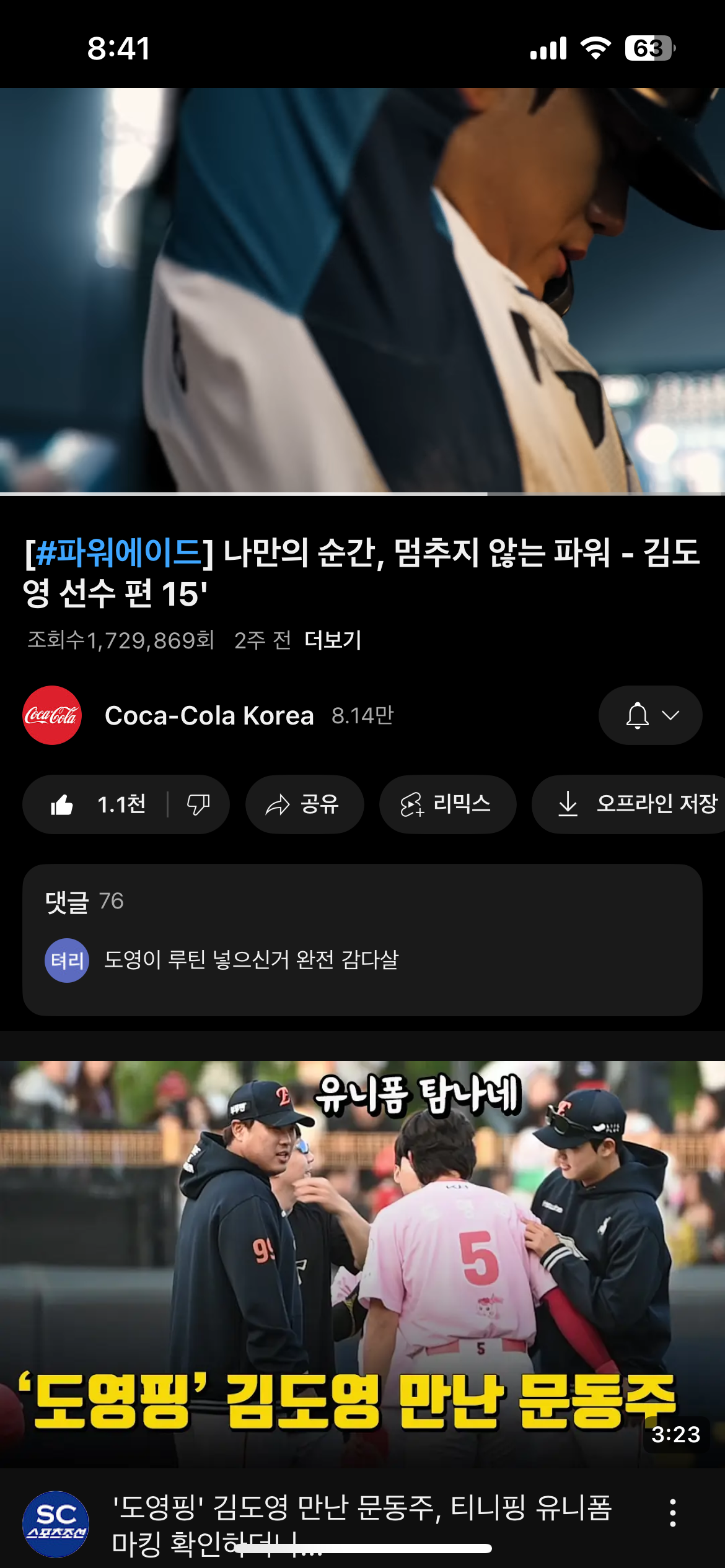Expand description with 더보기
Viewport: 725px width, 1568px height.
click(x=333, y=640)
